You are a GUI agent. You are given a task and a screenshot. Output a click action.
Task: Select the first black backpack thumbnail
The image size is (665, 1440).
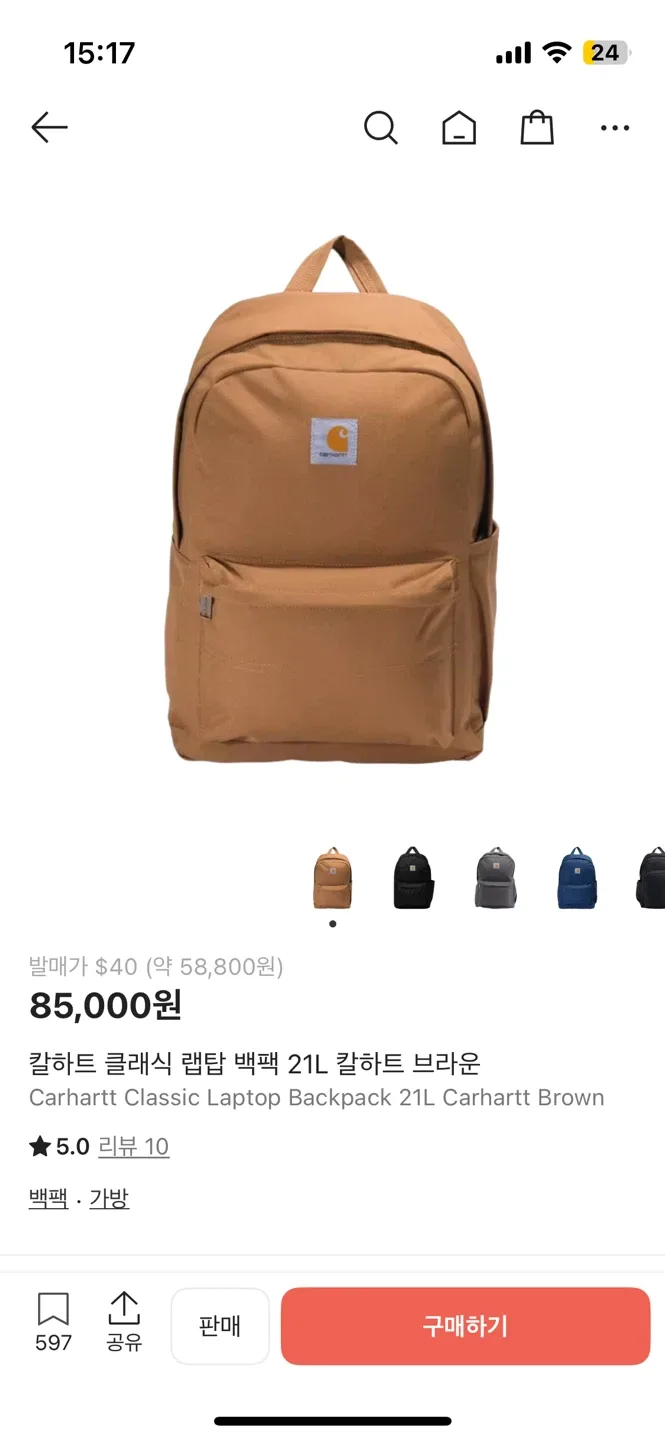[413, 878]
